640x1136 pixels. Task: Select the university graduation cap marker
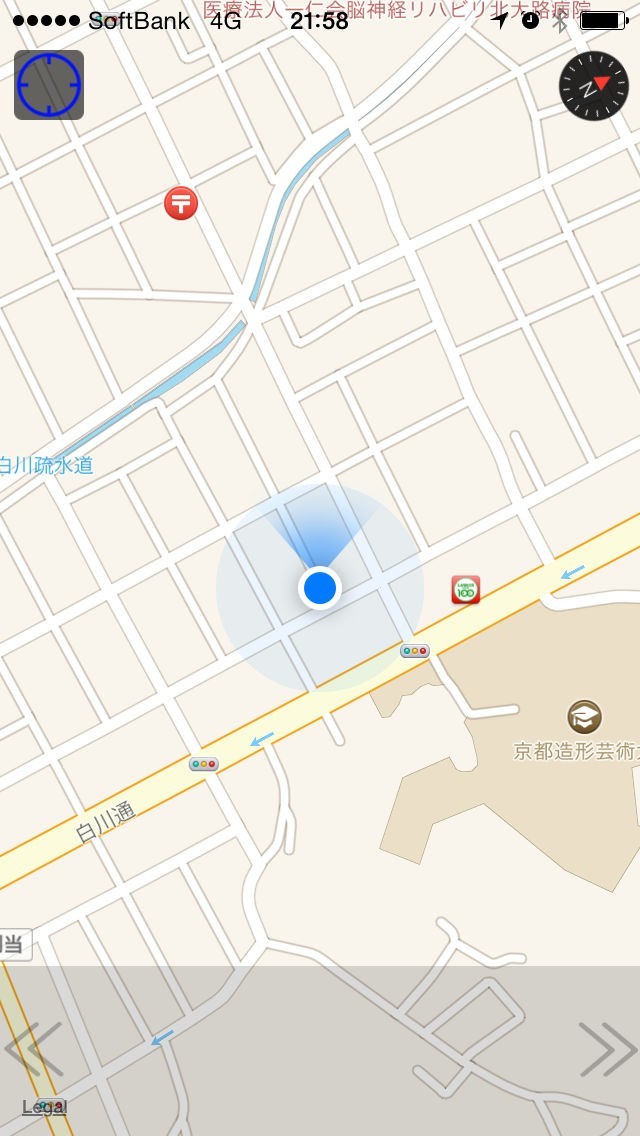pos(584,716)
